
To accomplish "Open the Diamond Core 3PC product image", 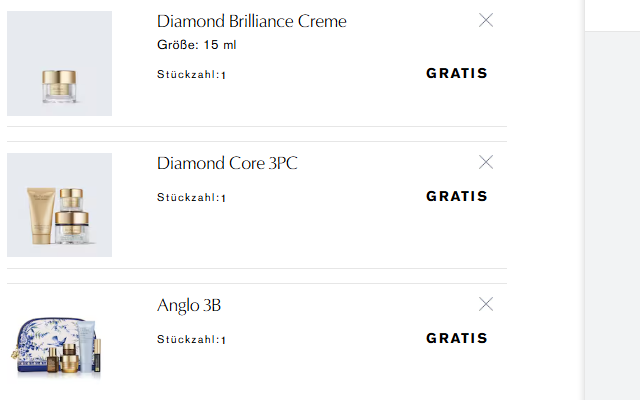I will tap(59, 205).
